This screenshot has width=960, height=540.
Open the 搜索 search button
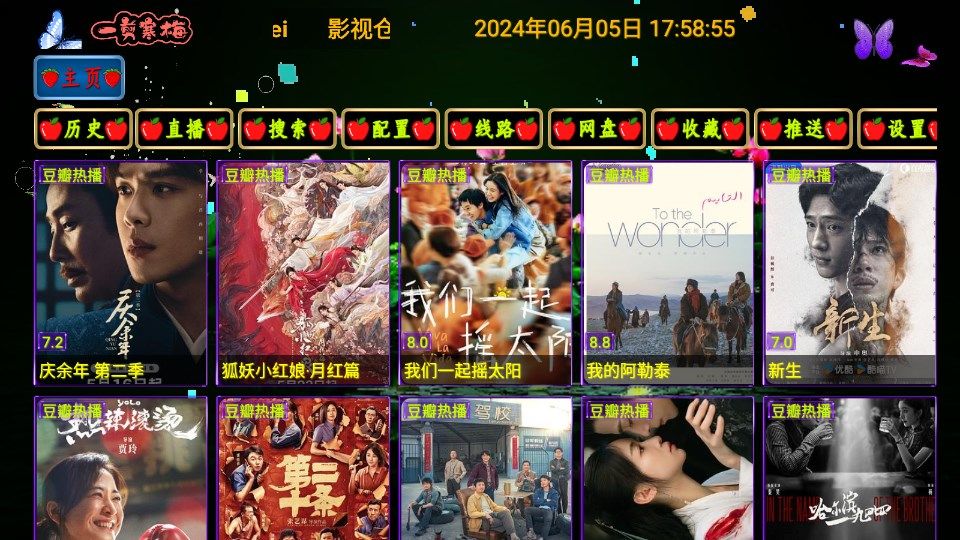click(x=287, y=129)
